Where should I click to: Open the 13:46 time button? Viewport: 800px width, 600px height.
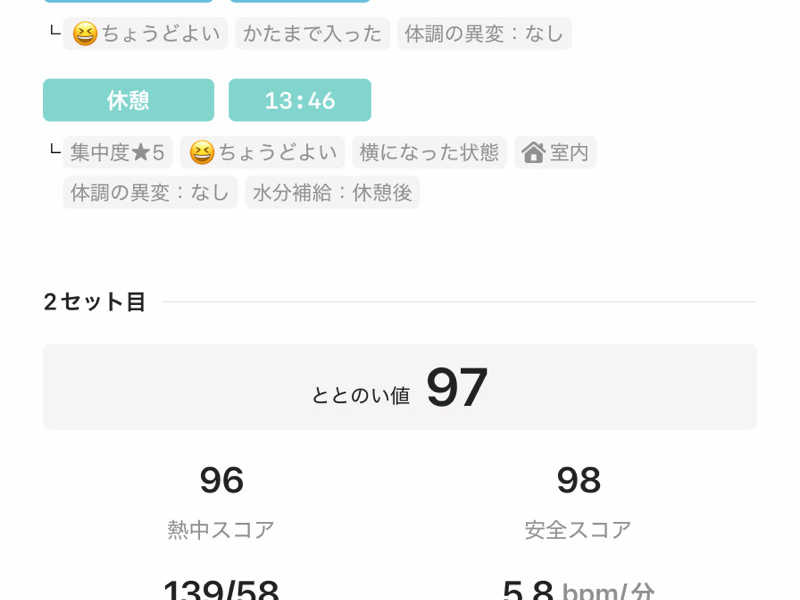tap(299, 100)
